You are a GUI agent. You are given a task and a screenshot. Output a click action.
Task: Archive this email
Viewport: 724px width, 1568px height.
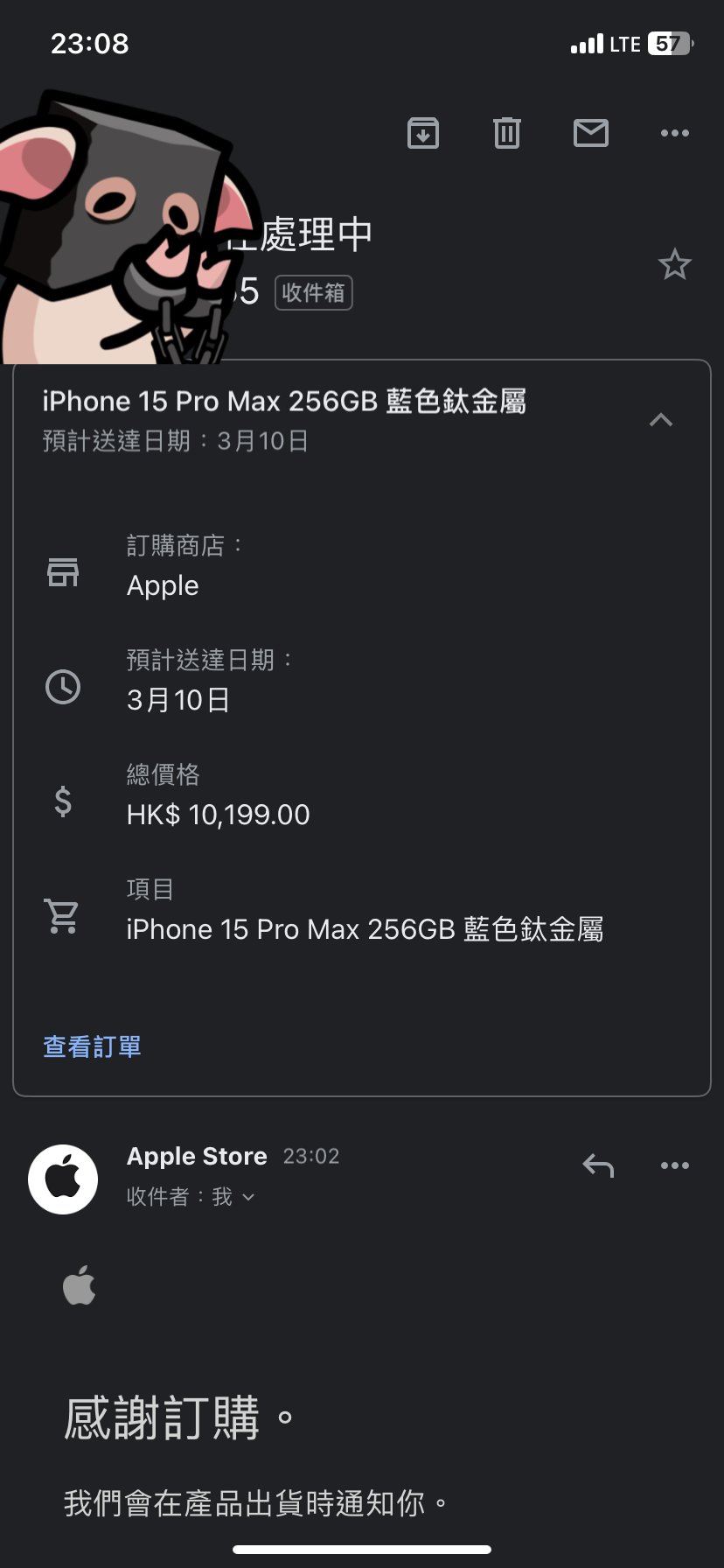coord(423,133)
